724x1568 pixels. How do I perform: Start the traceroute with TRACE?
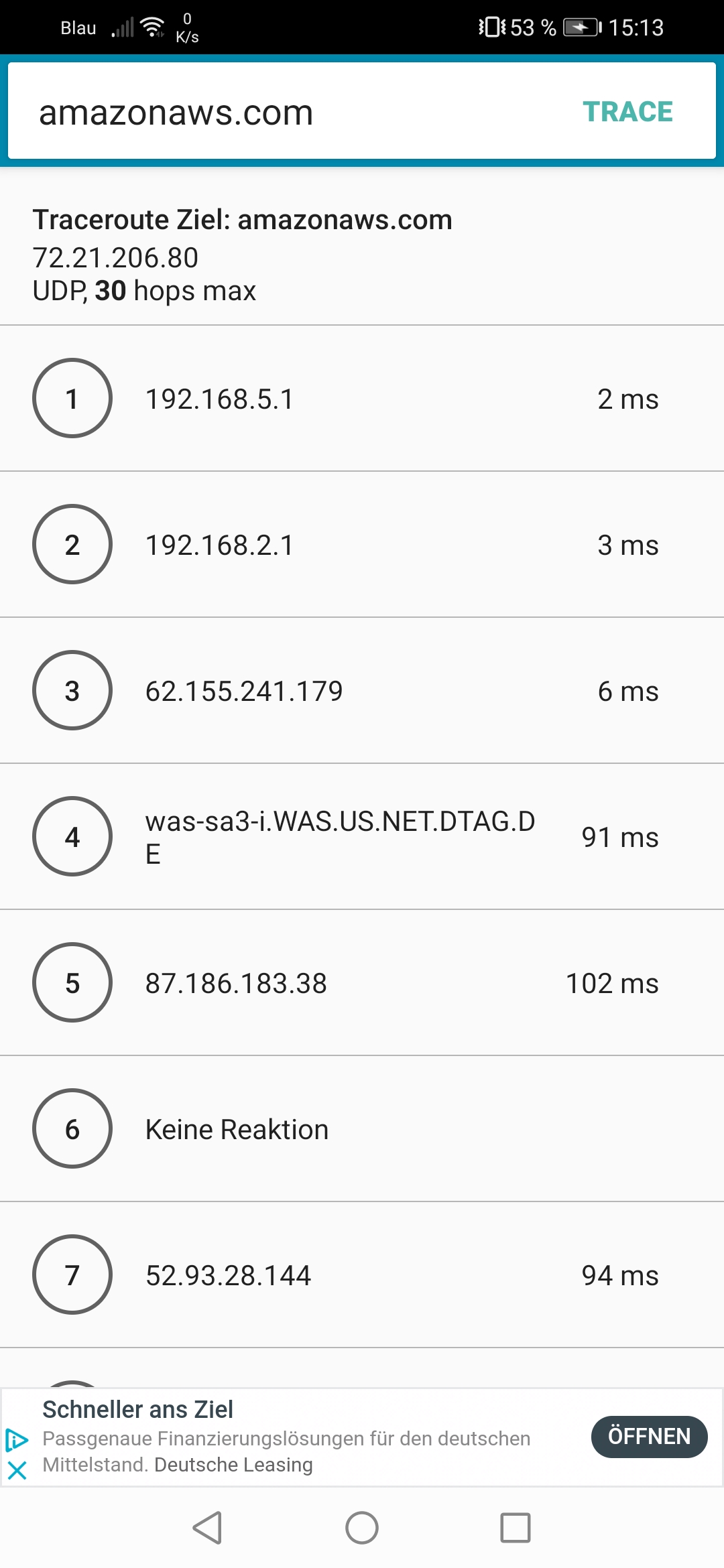pos(627,112)
